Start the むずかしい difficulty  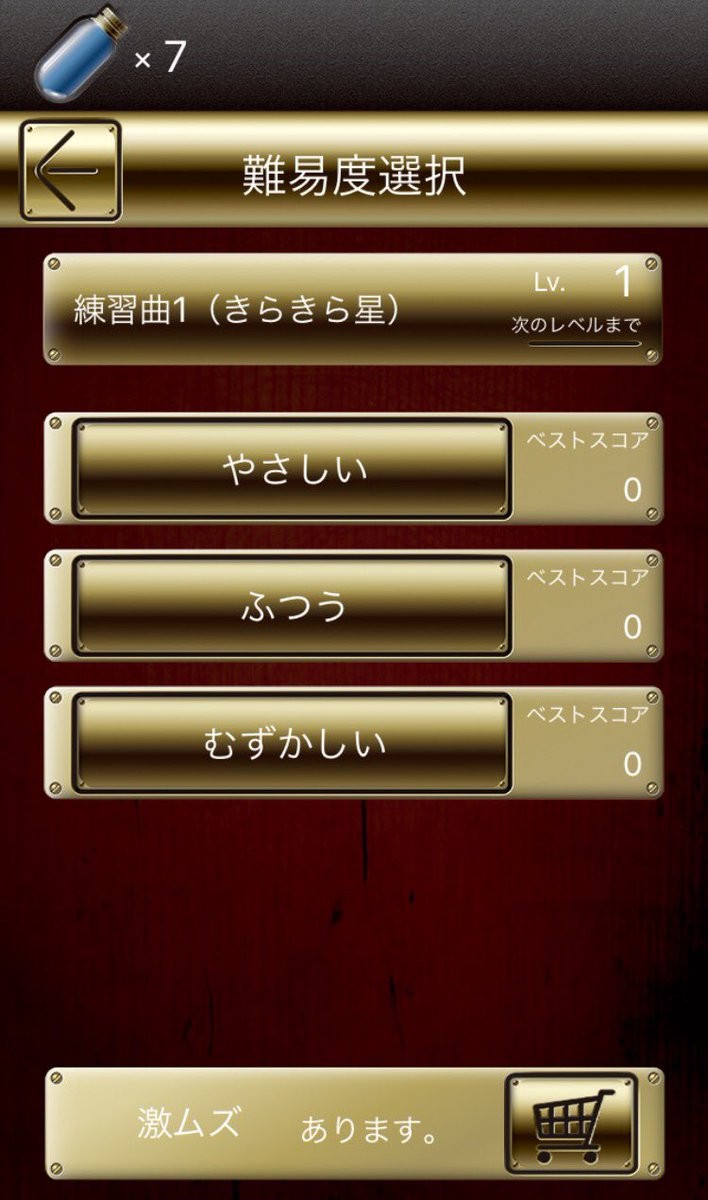point(292,744)
